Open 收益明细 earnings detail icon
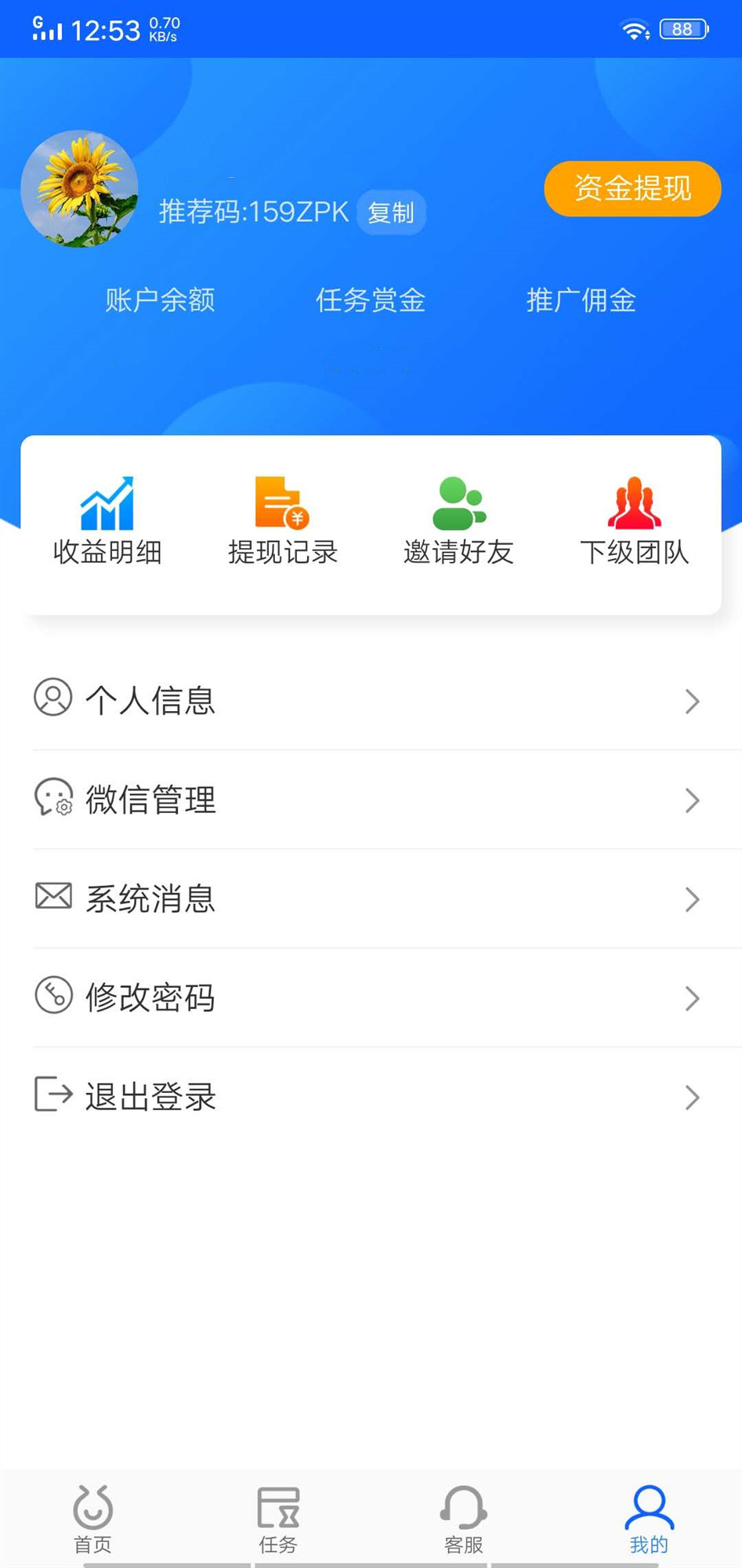Screen dimensions: 742x1568 pyautogui.click(x=107, y=502)
